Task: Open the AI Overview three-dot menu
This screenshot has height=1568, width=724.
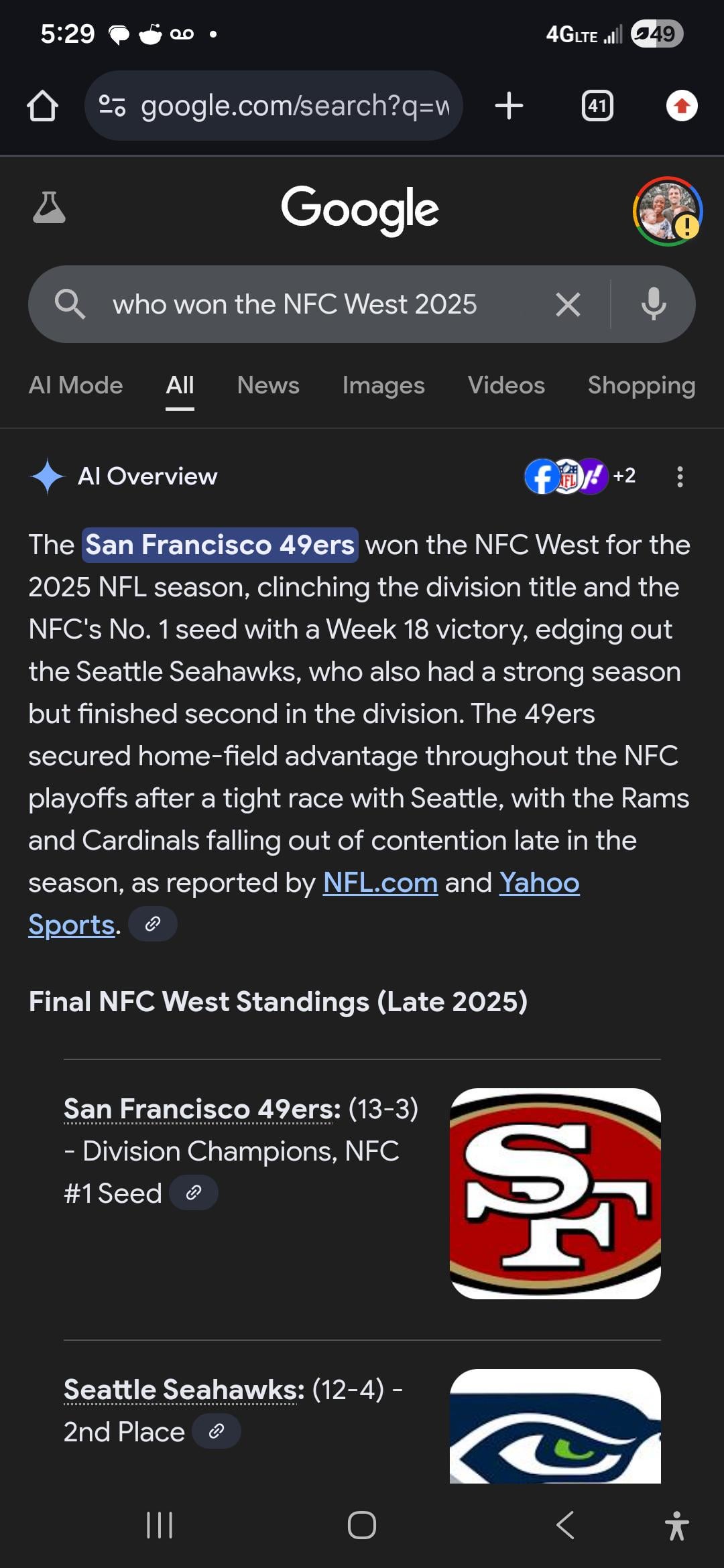Action: pos(680,476)
